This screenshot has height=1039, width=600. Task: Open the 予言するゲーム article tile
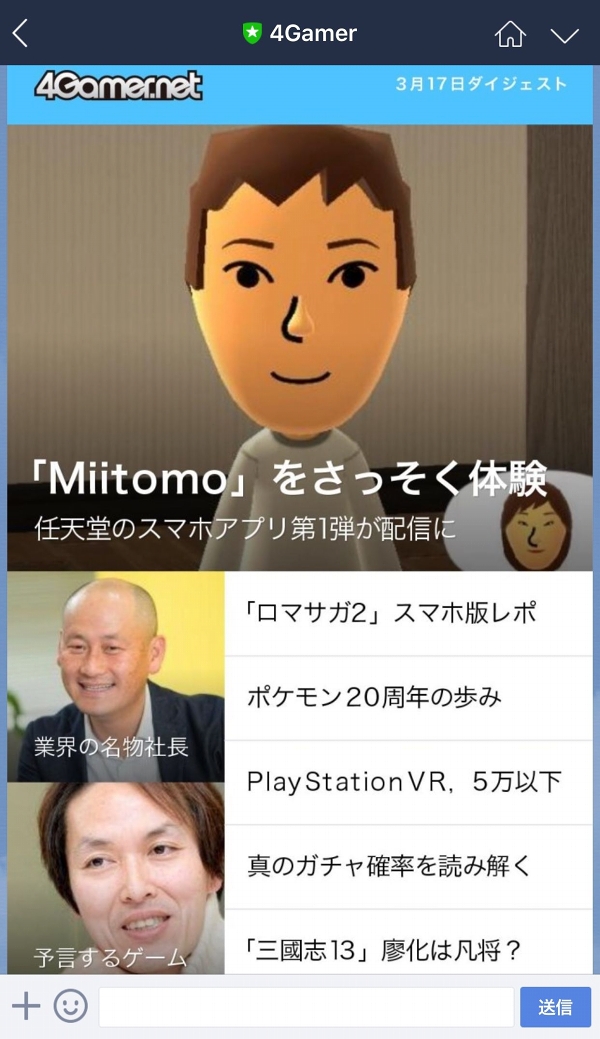[x=116, y=878]
